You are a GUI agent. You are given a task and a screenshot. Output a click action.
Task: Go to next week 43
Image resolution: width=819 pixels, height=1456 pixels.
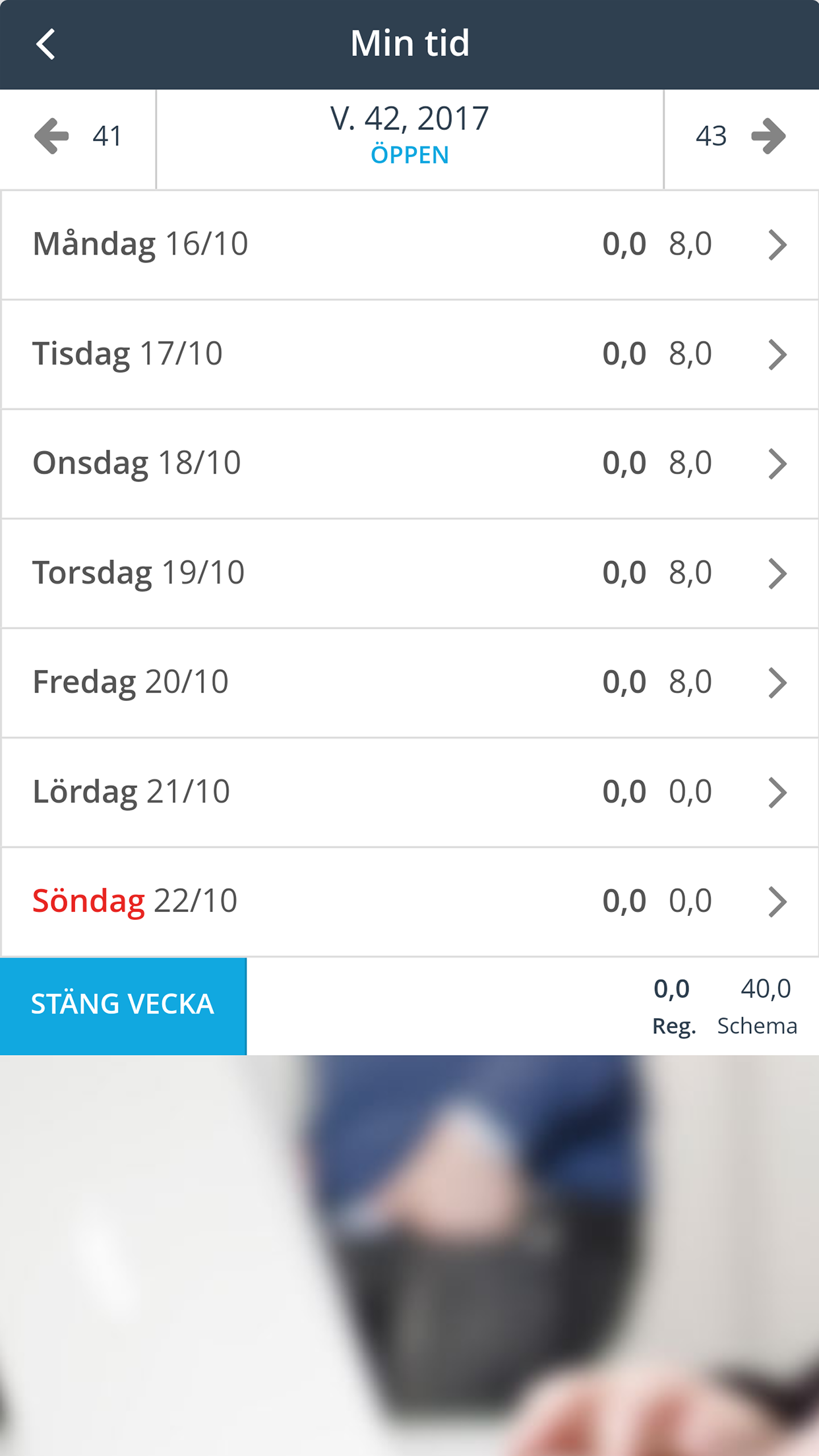(x=741, y=136)
